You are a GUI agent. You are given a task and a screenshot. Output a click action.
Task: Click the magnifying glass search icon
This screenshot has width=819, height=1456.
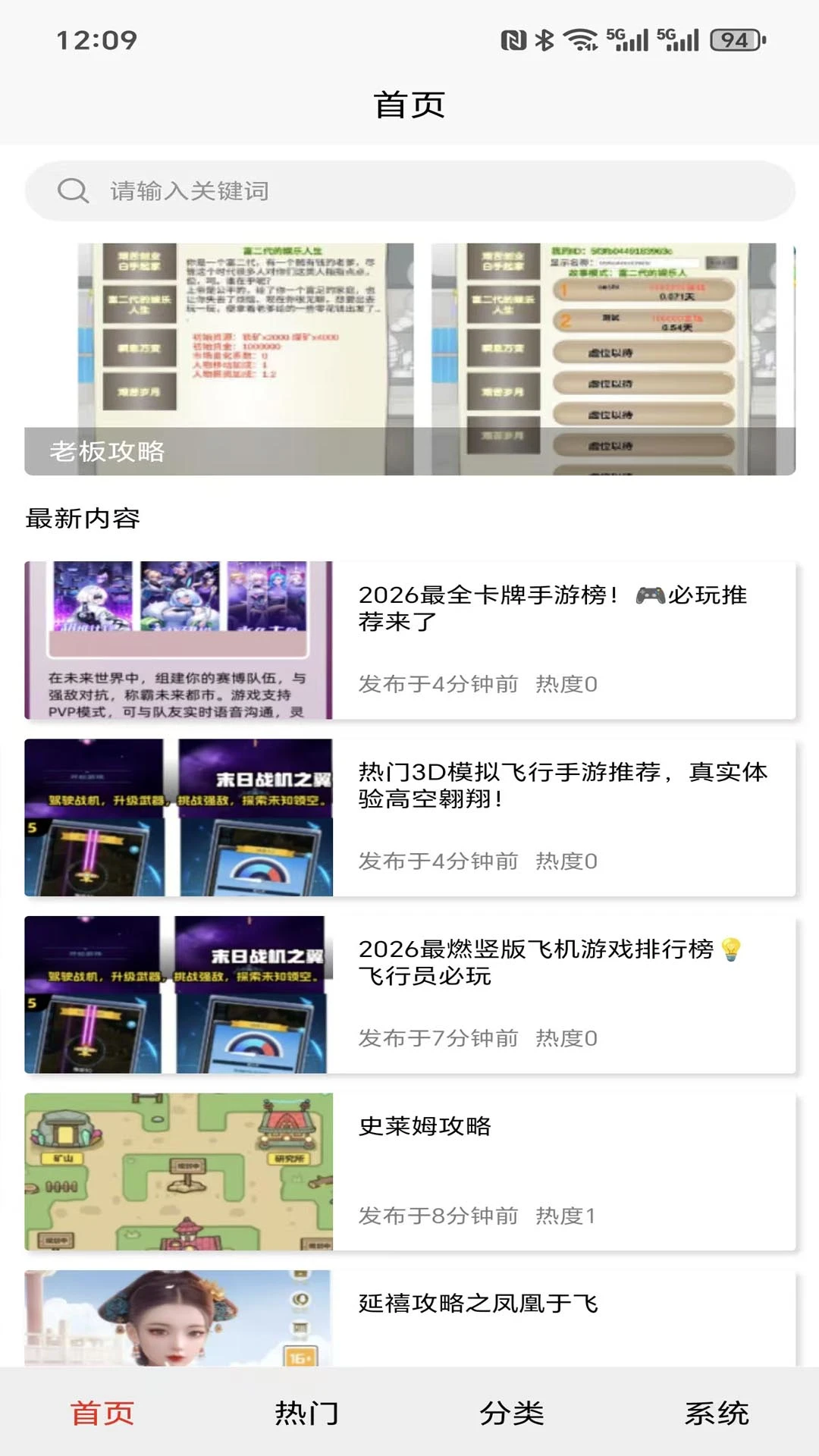tap(72, 191)
